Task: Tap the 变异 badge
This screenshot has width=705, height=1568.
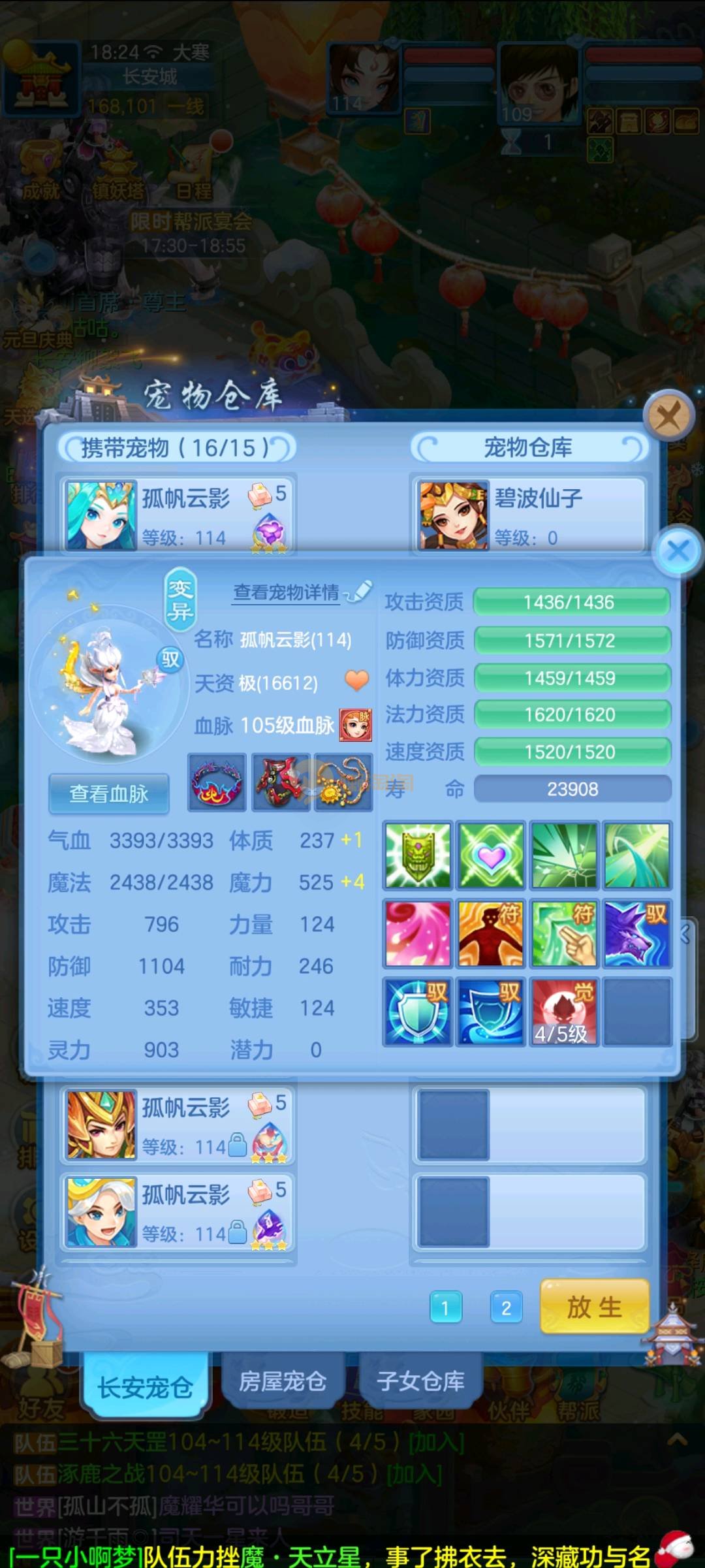Action: (x=180, y=600)
